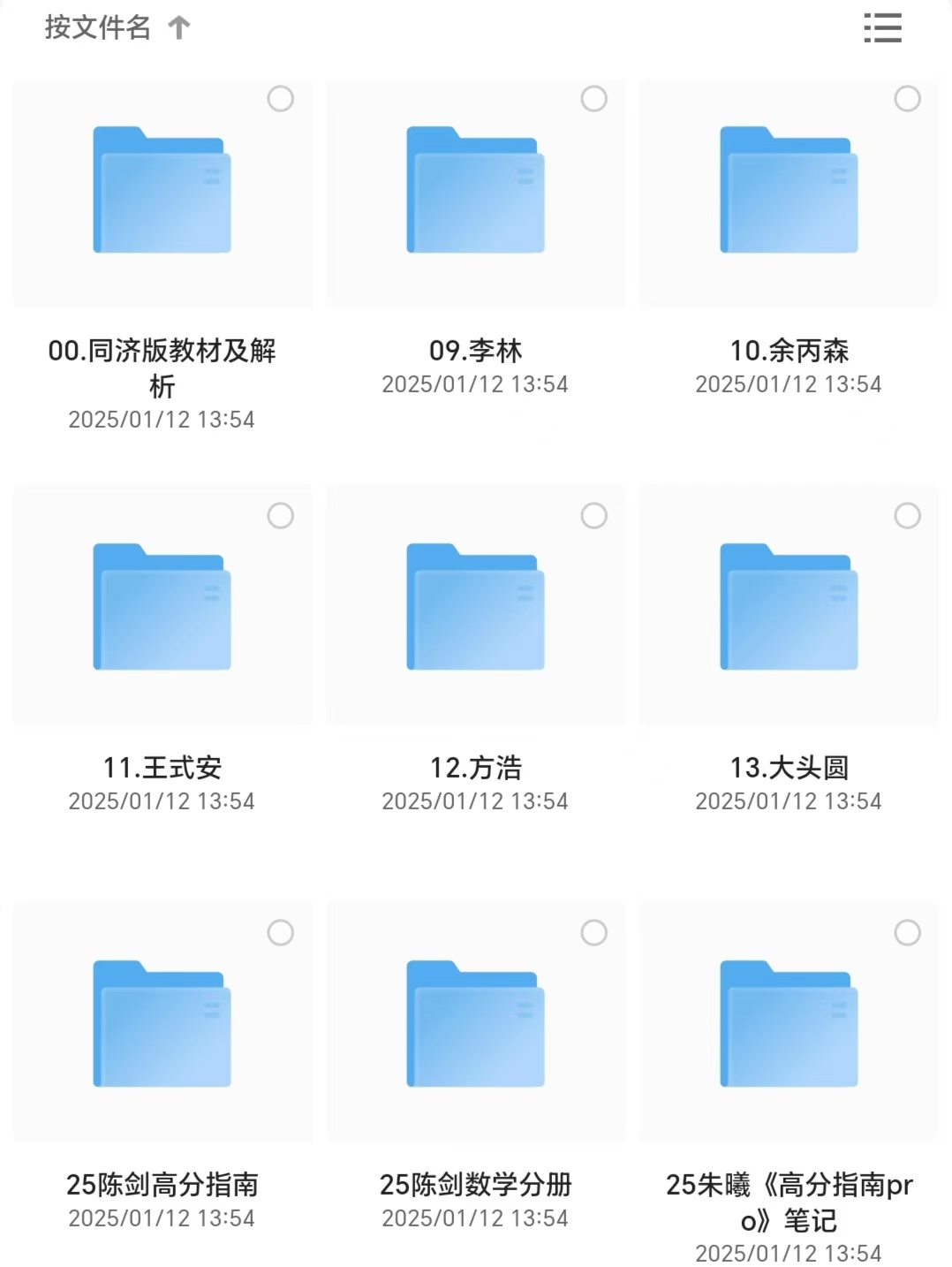The width and height of the screenshot is (952, 1267).
Task: Open the 25朱曦《高分指南pro》笔记 folder
Action: pos(789,1024)
